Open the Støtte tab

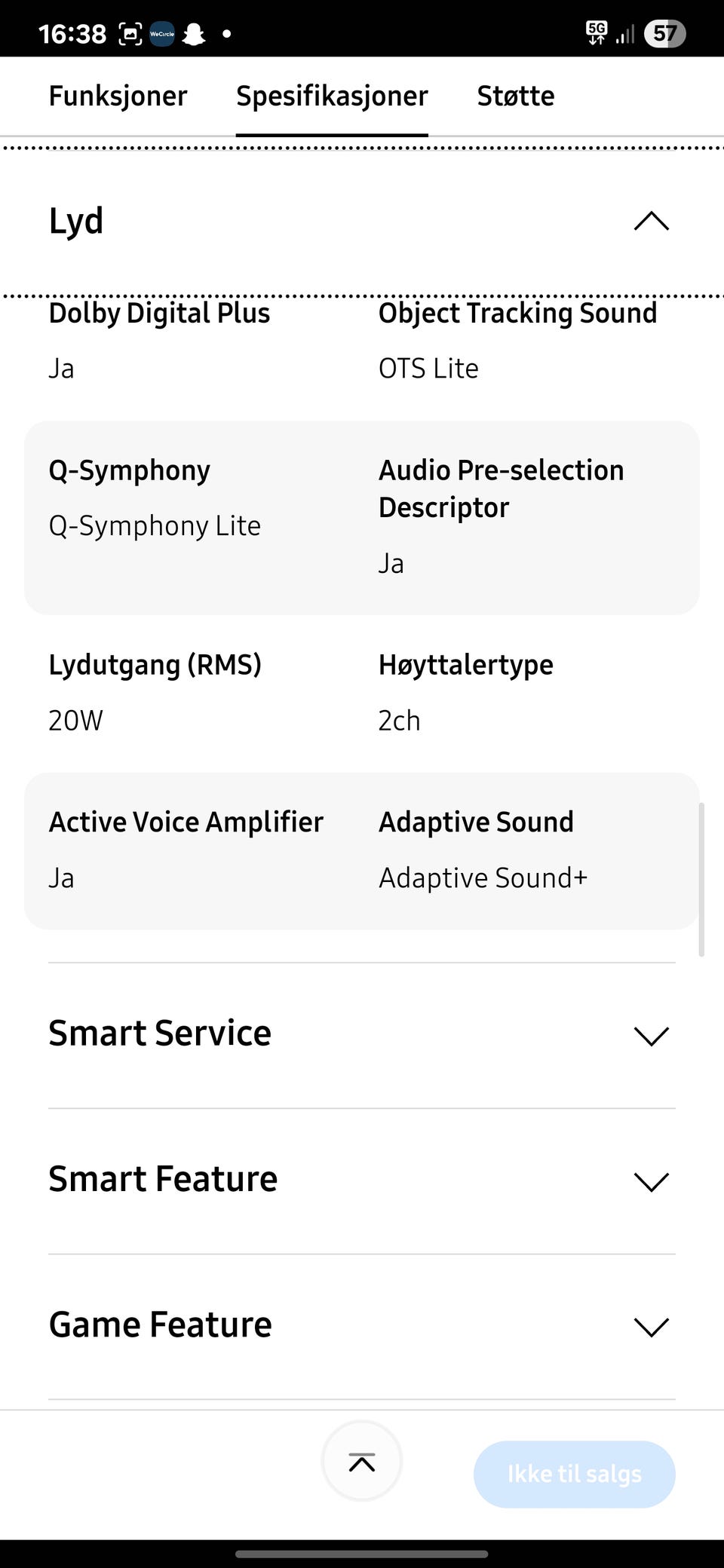[x=515, y=96]
